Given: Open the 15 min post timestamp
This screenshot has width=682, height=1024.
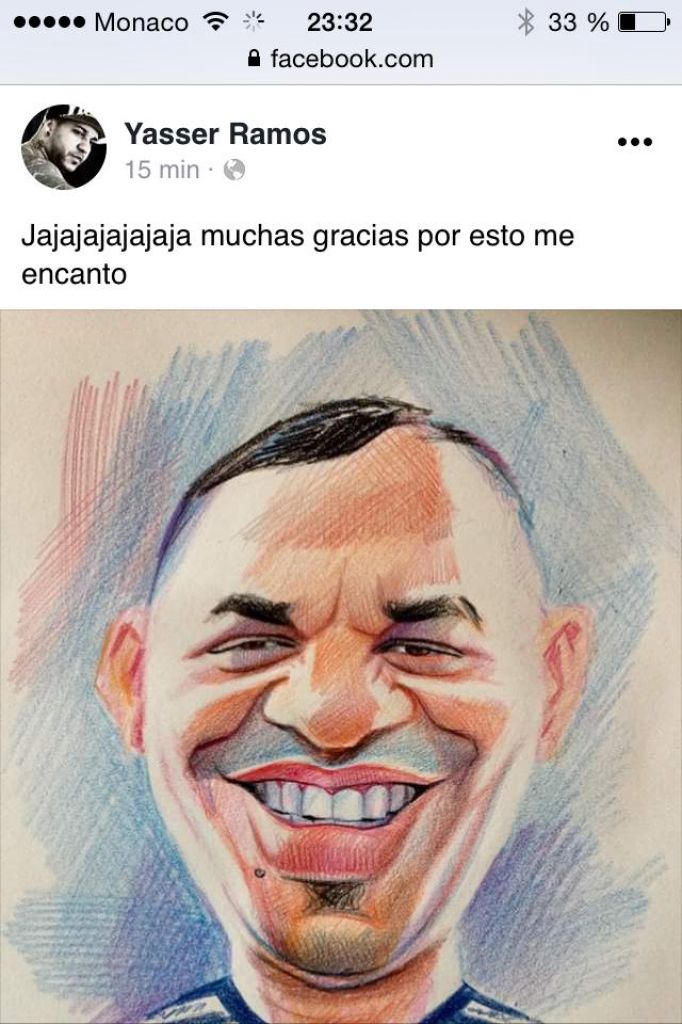Looking at the screenshot, I should 162,170.
